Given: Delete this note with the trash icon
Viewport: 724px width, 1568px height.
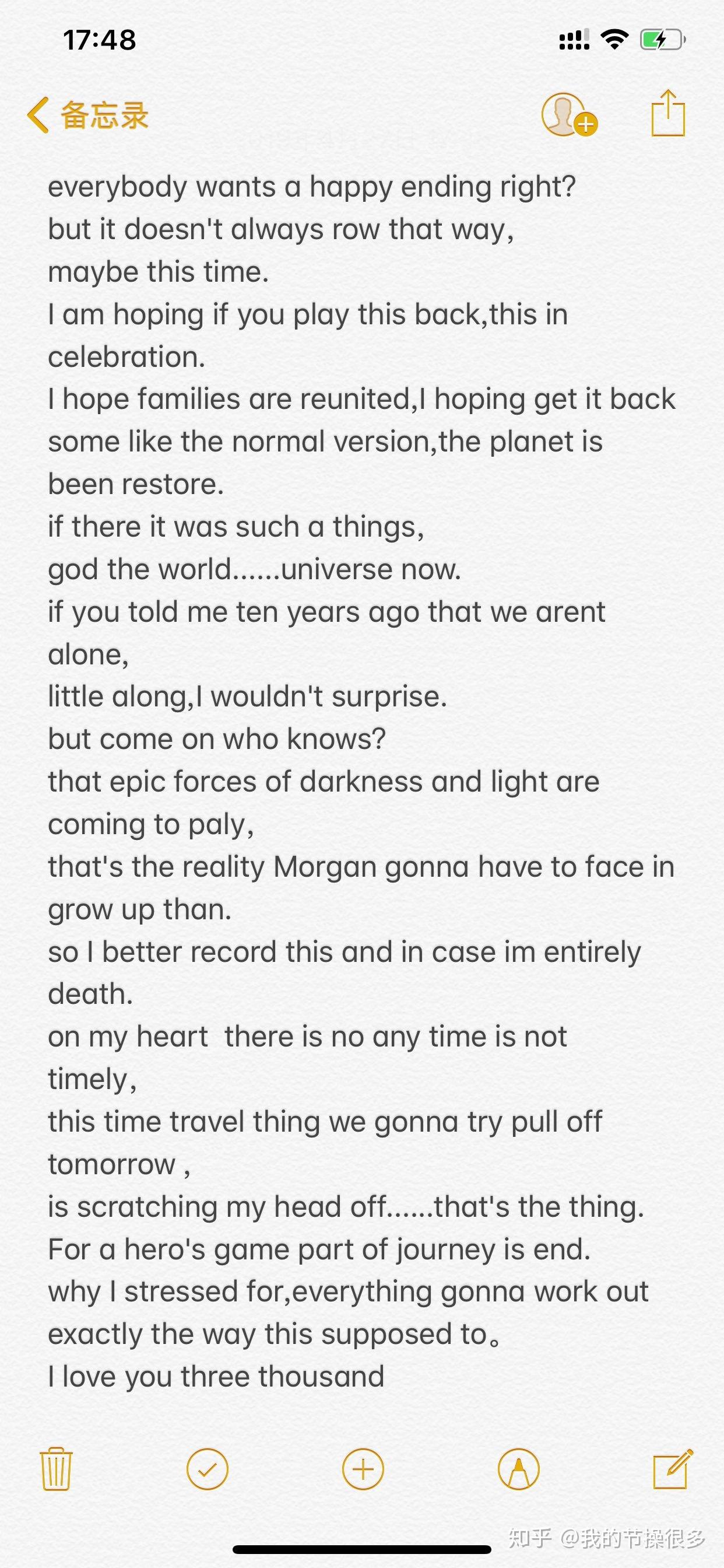Looking at the screenshot, I should pos(56,1469).
